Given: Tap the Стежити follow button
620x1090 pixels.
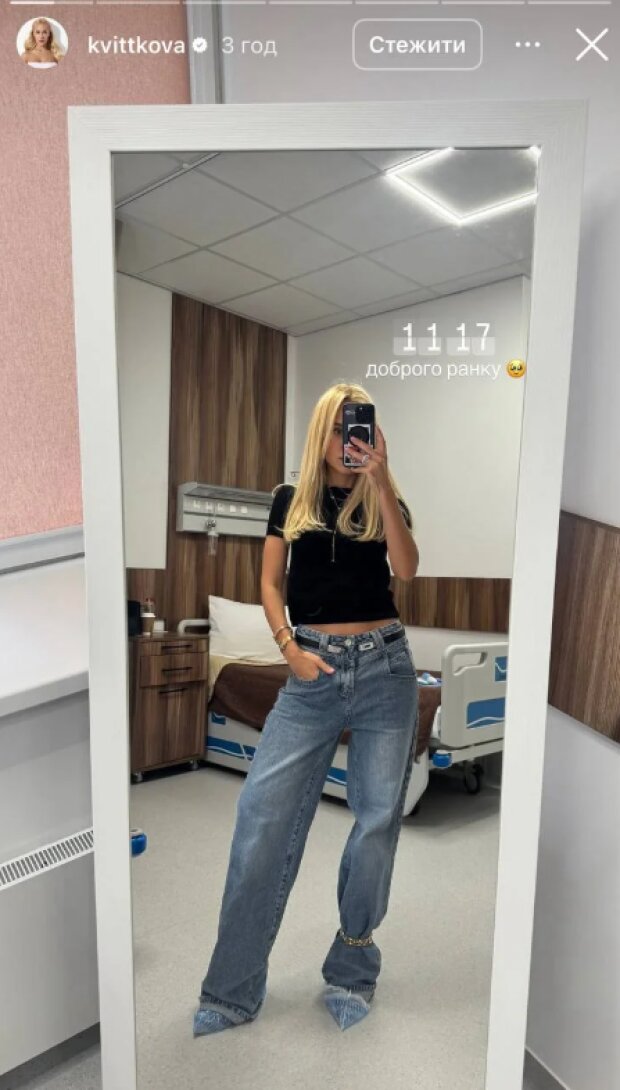Looking at the screenshot, I should [417, 45].
